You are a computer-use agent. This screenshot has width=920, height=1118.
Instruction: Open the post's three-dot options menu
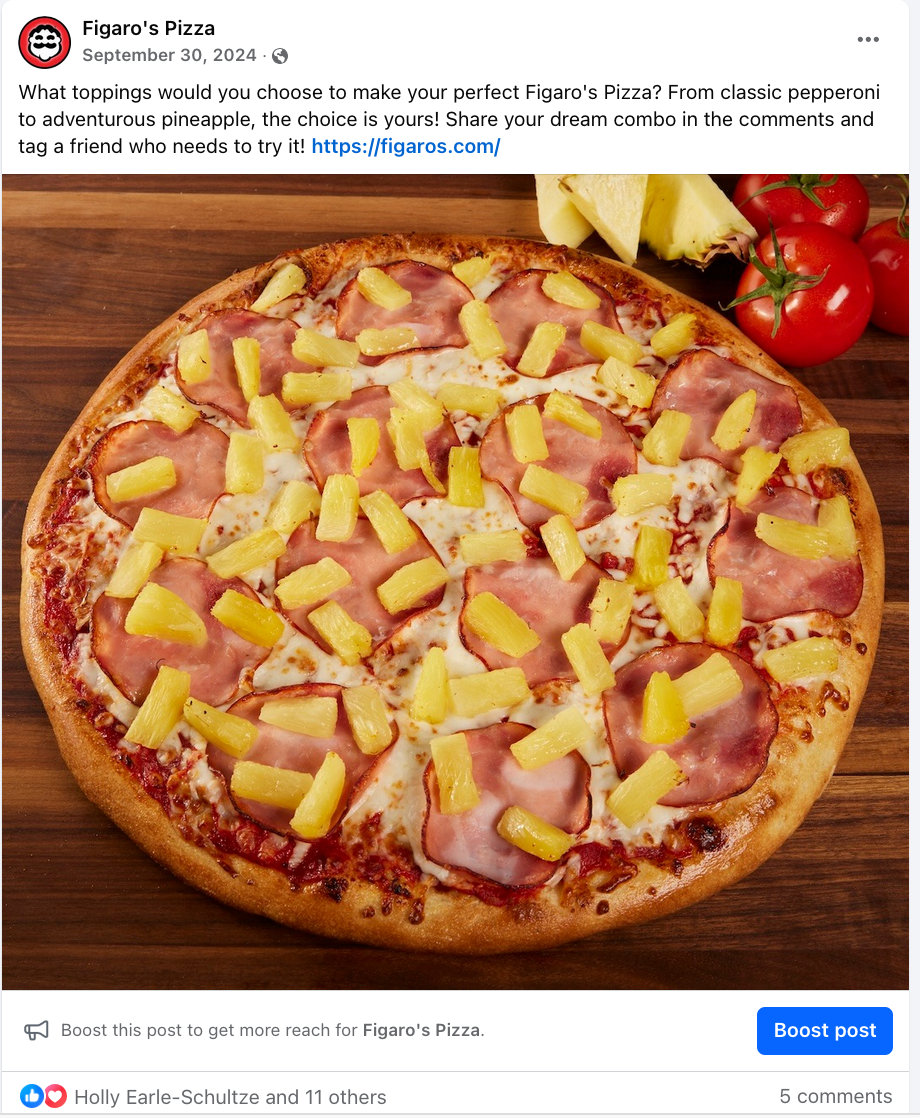[868, 40]
